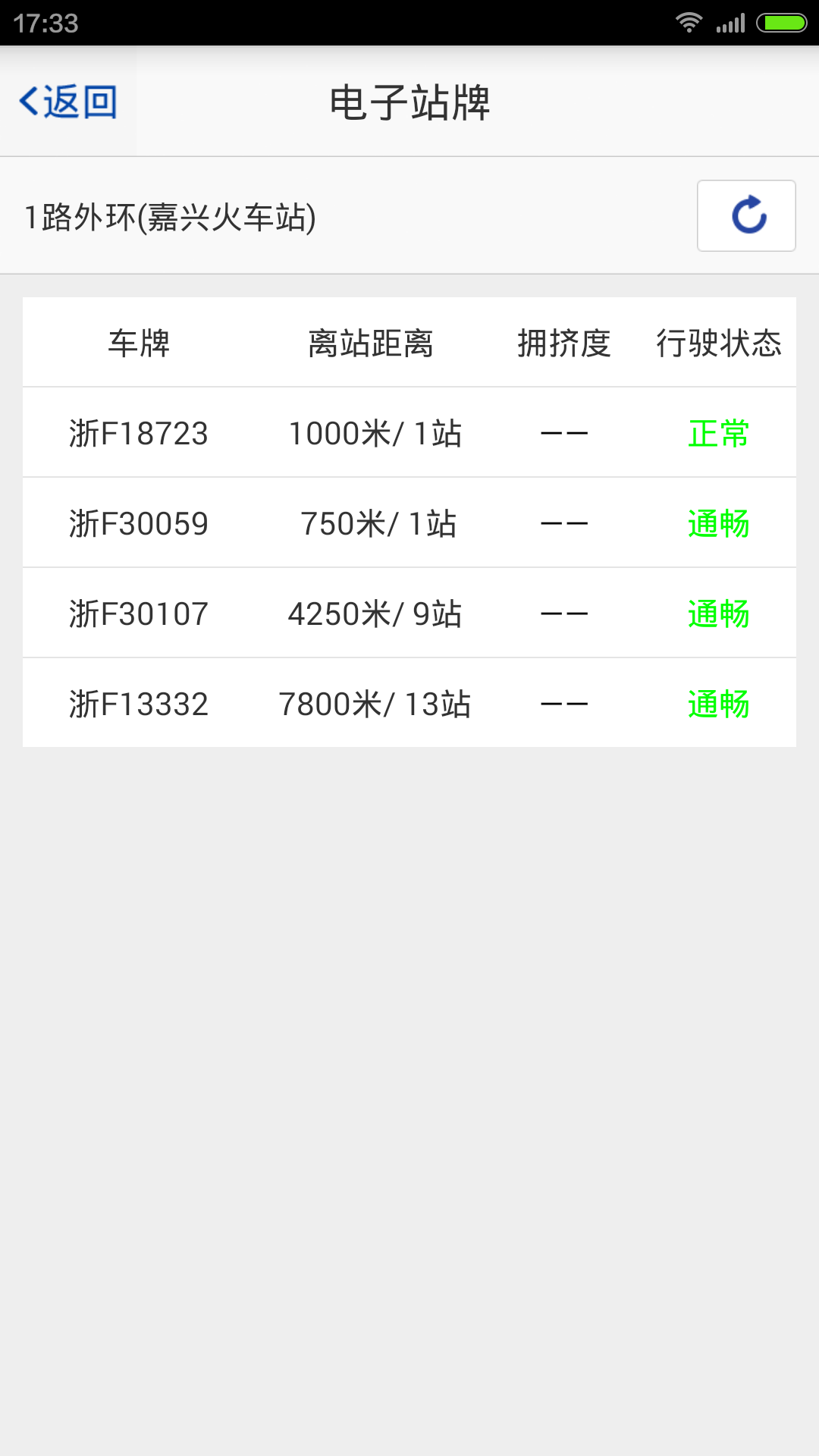Go back using the 返回 button
Screen dimensions: 819x1456
pos(68,102)
